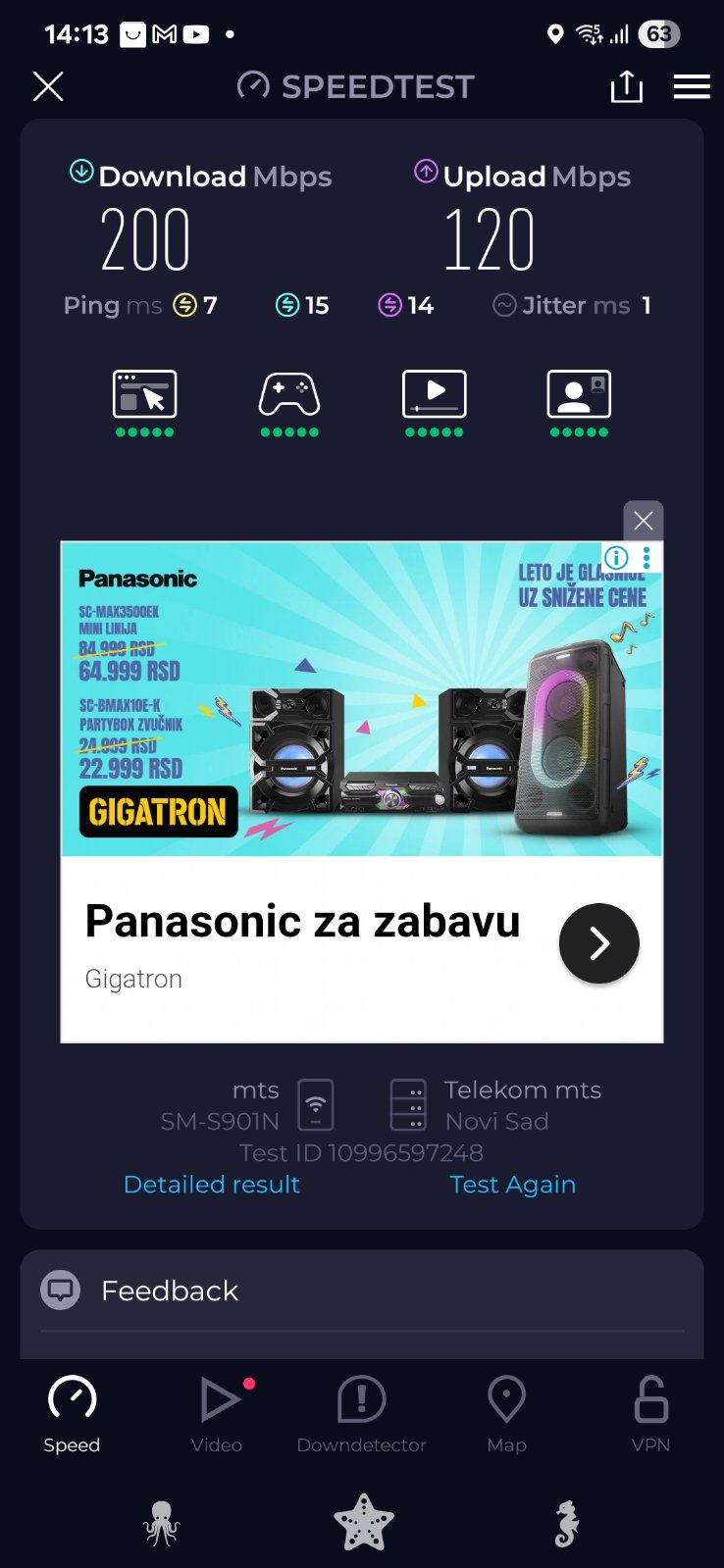This screenshot has width=724, height=1568.
Task: Open the Feedback section
Action: (x=169, y=1290)
